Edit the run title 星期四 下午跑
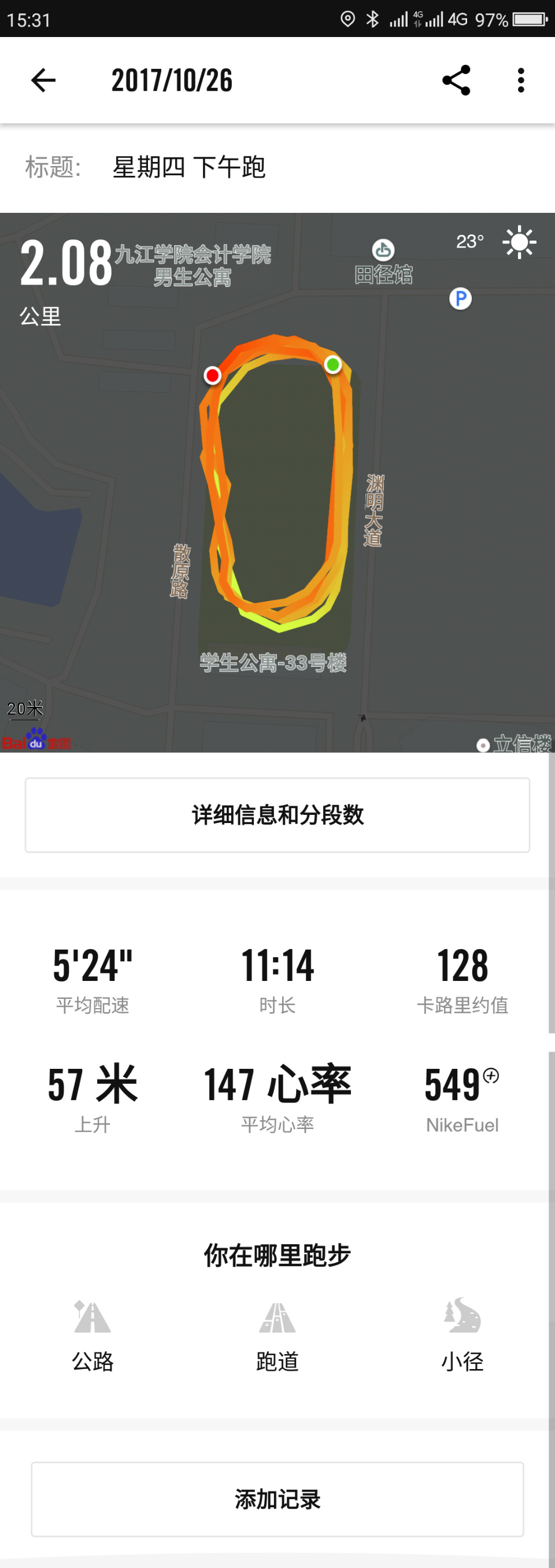 (188, 167)
